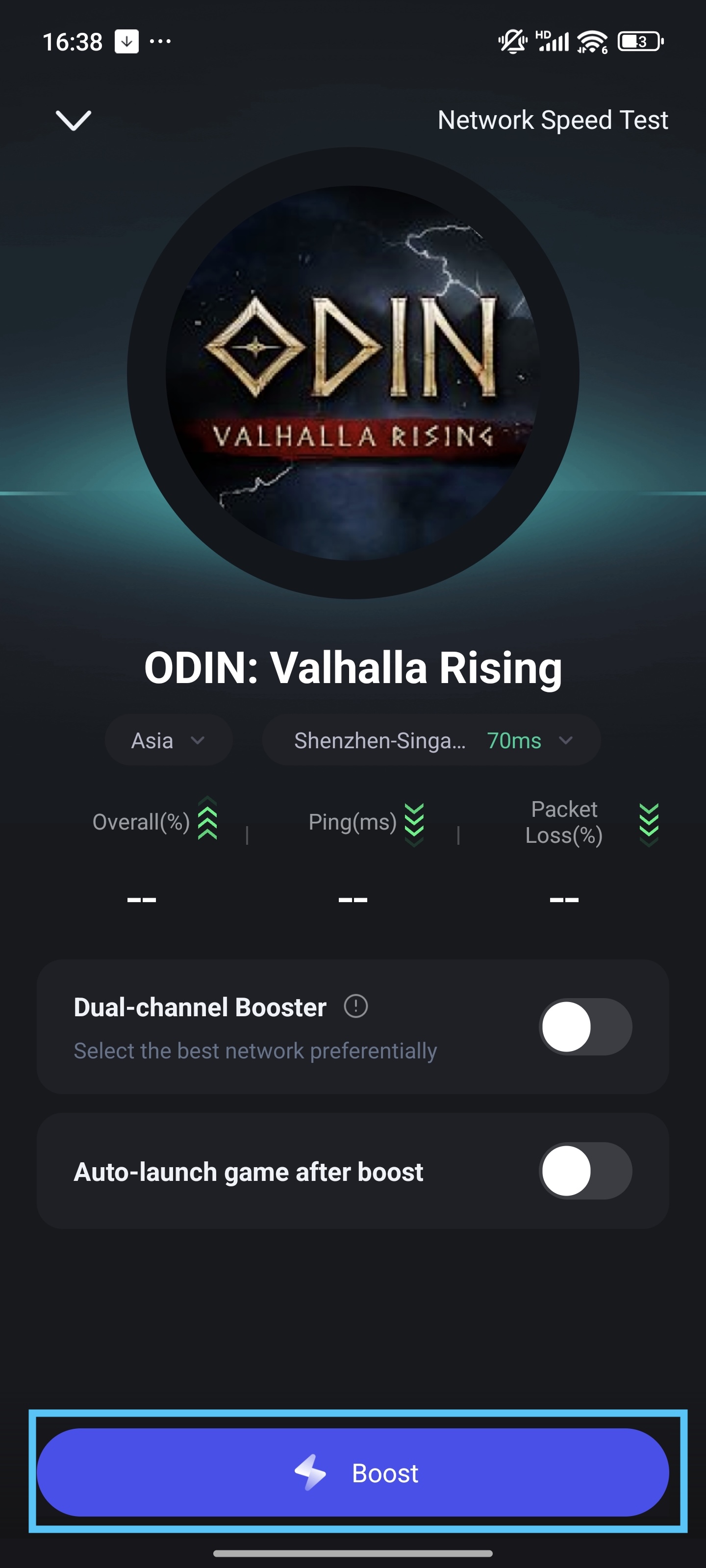Collapse the screen with the down chevron
Image resolution: width=706 pixels, height=1568 pixels.
(x=73, y=120)
